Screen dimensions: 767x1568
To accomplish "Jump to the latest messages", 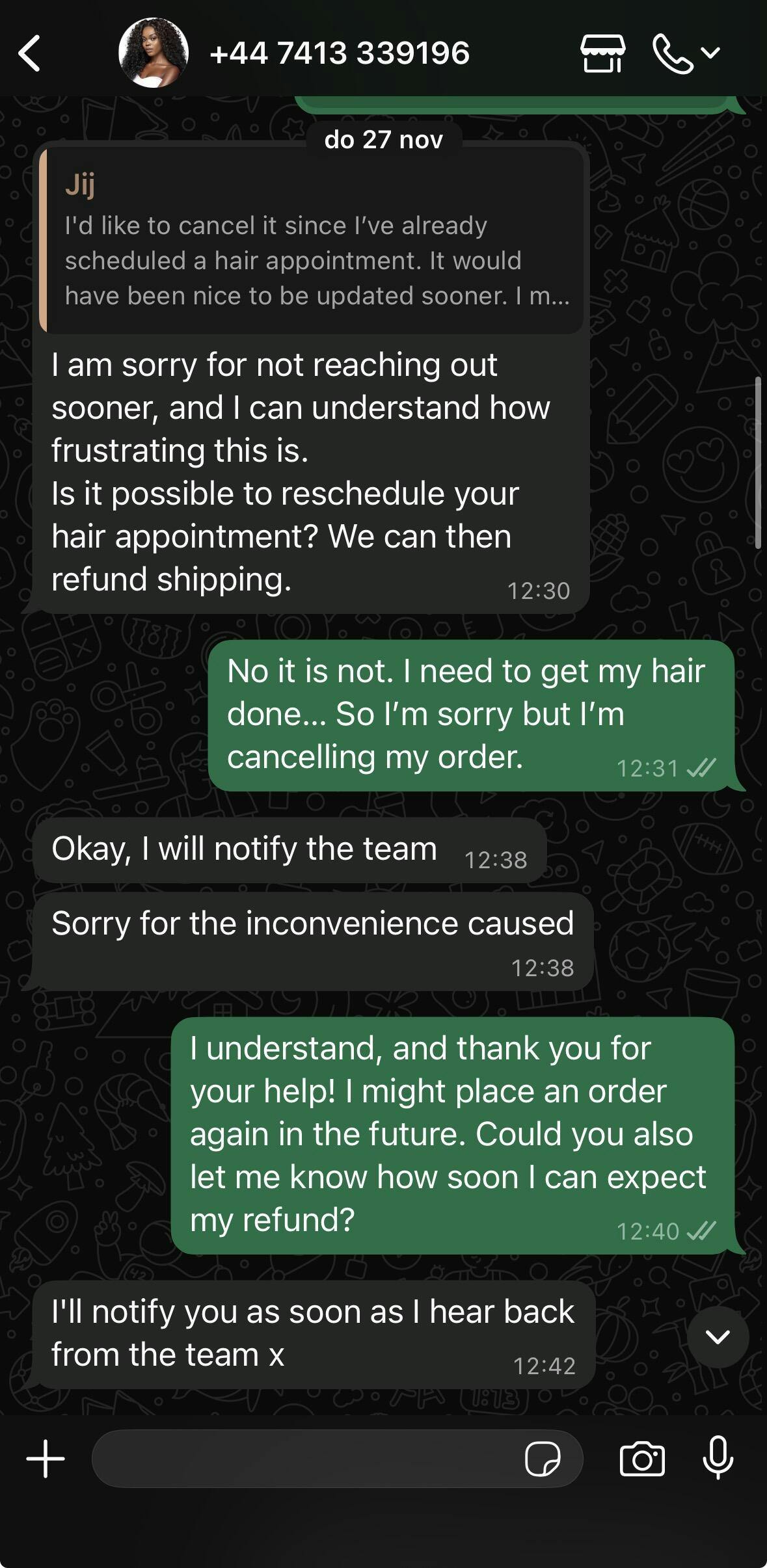I will [718, 1336].
